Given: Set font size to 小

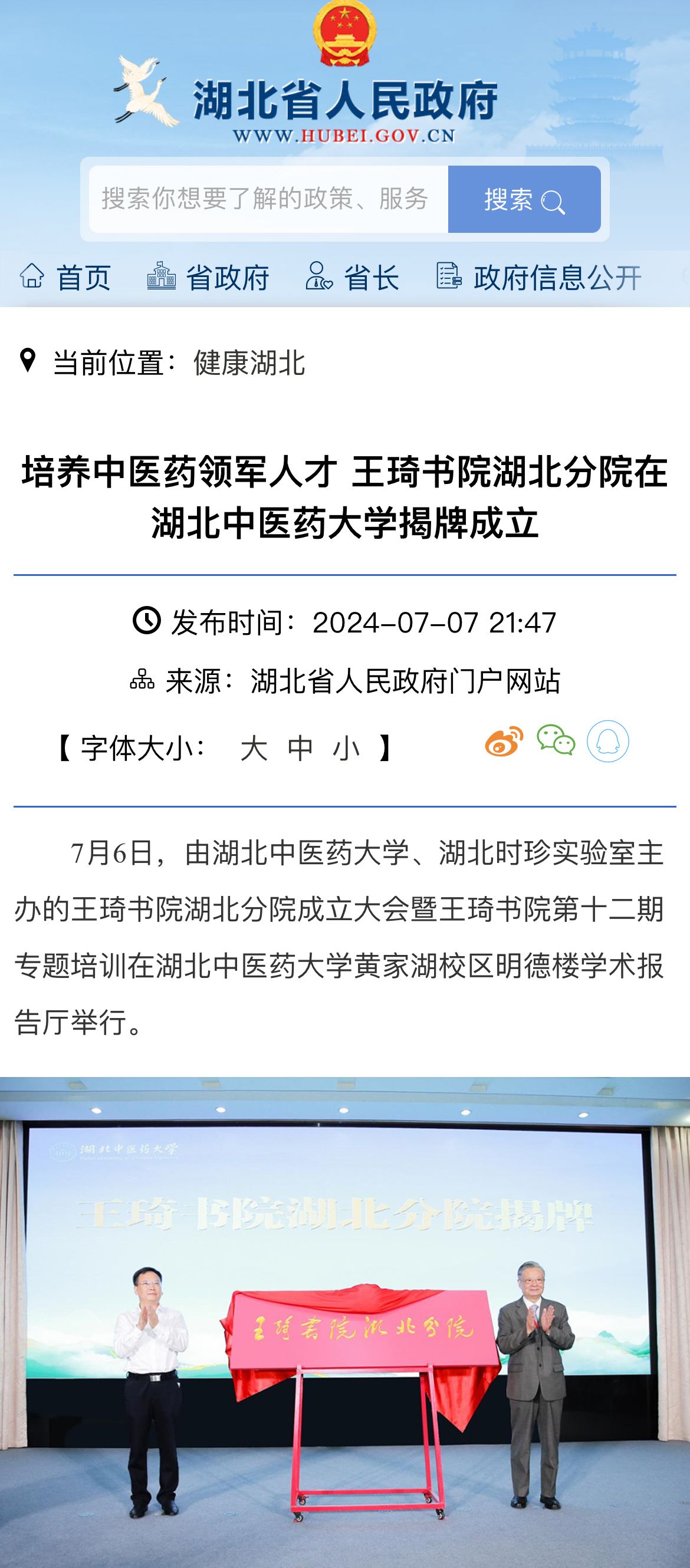Looking at the screenshot, I should (x=346, y=748).
